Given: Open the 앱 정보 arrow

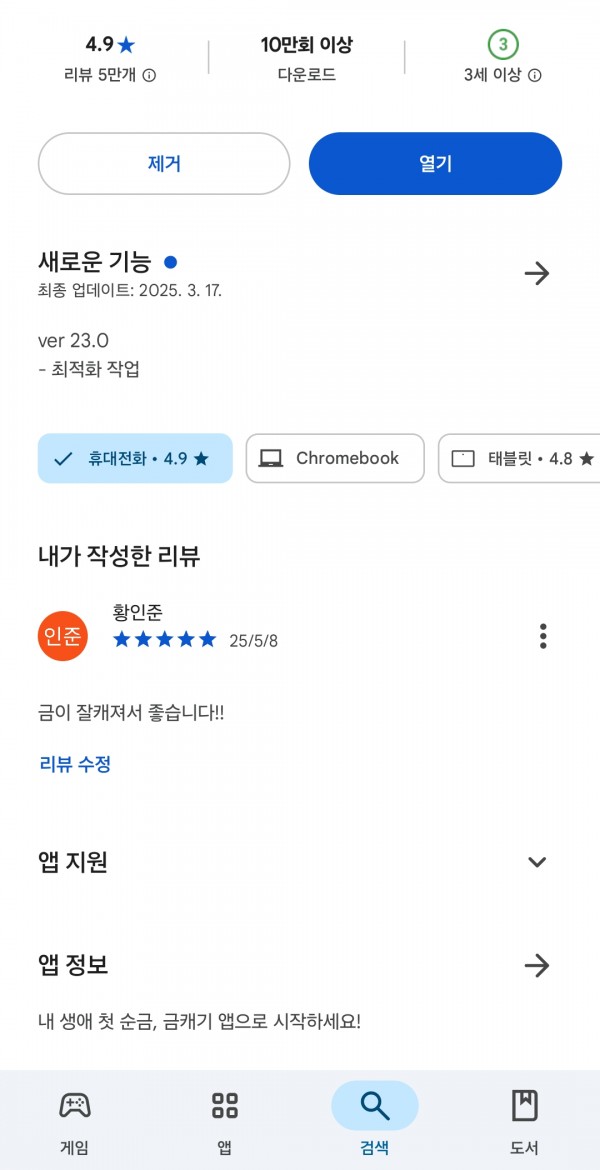Looking at the screenshot, I should (537, 966).
